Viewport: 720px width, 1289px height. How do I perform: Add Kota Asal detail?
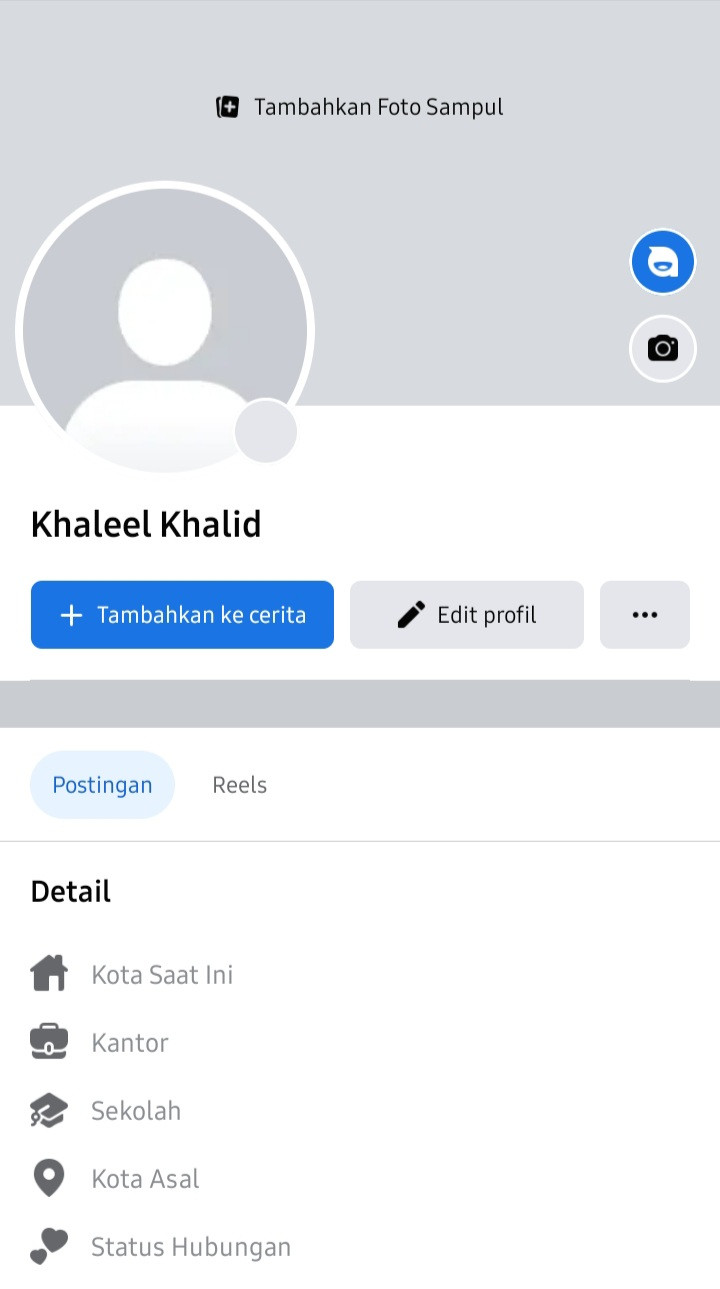[145, 1179]
